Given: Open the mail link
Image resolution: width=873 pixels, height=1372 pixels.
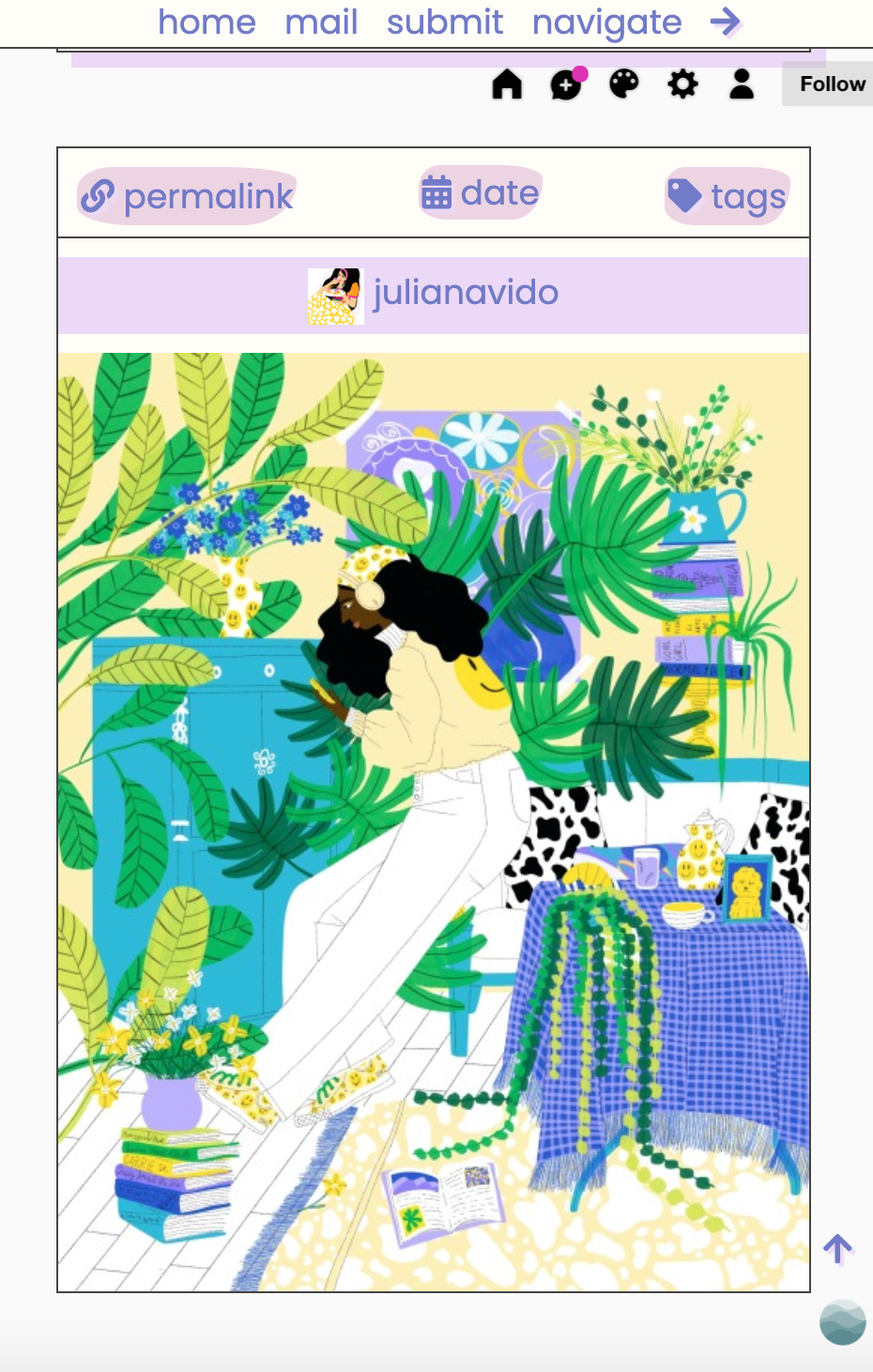Looking at the screenshot, I should [x=321, y=22].
